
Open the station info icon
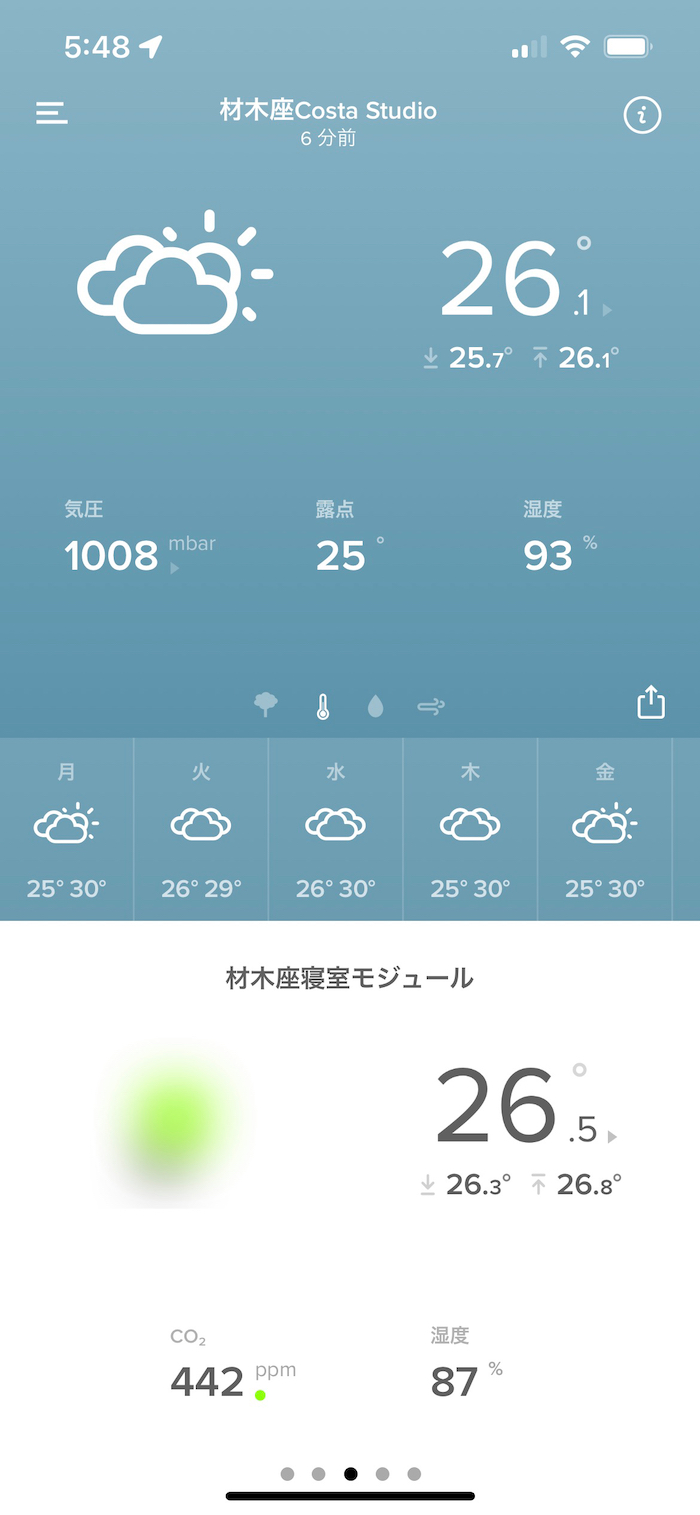(x=642, y=116)
